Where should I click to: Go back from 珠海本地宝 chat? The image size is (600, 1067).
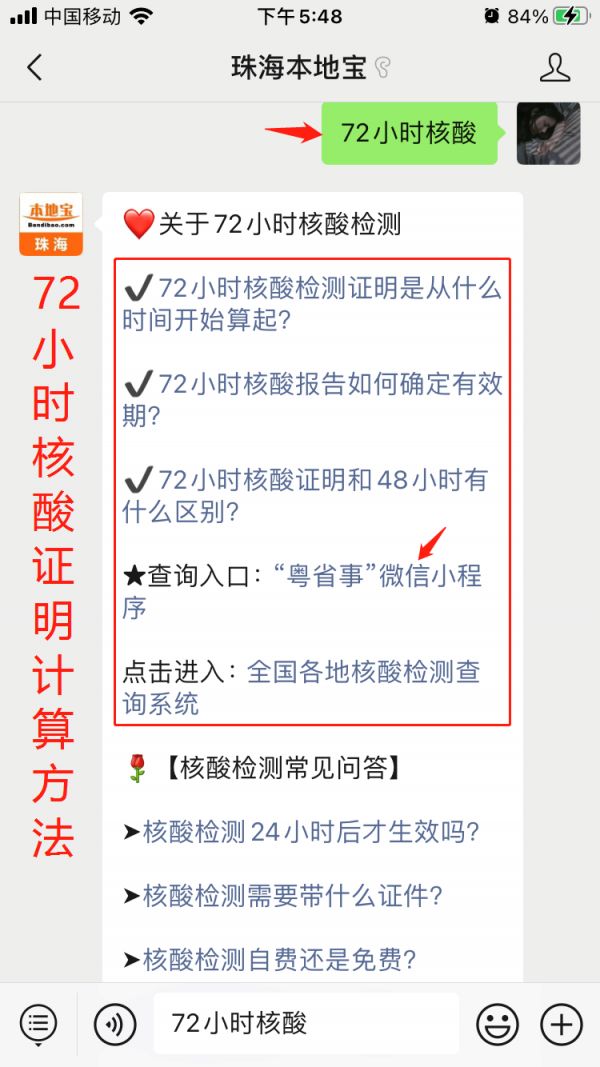pos(35,68)
